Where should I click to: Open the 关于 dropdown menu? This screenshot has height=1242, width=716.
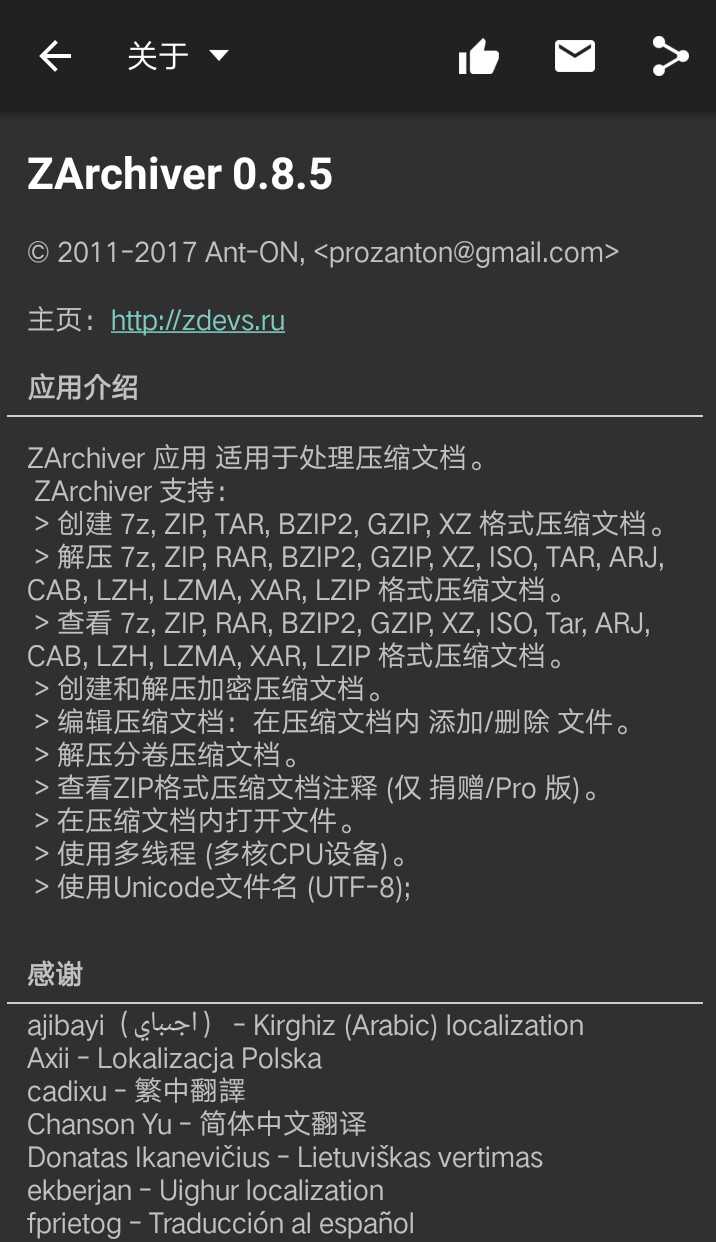coord(178,56)
